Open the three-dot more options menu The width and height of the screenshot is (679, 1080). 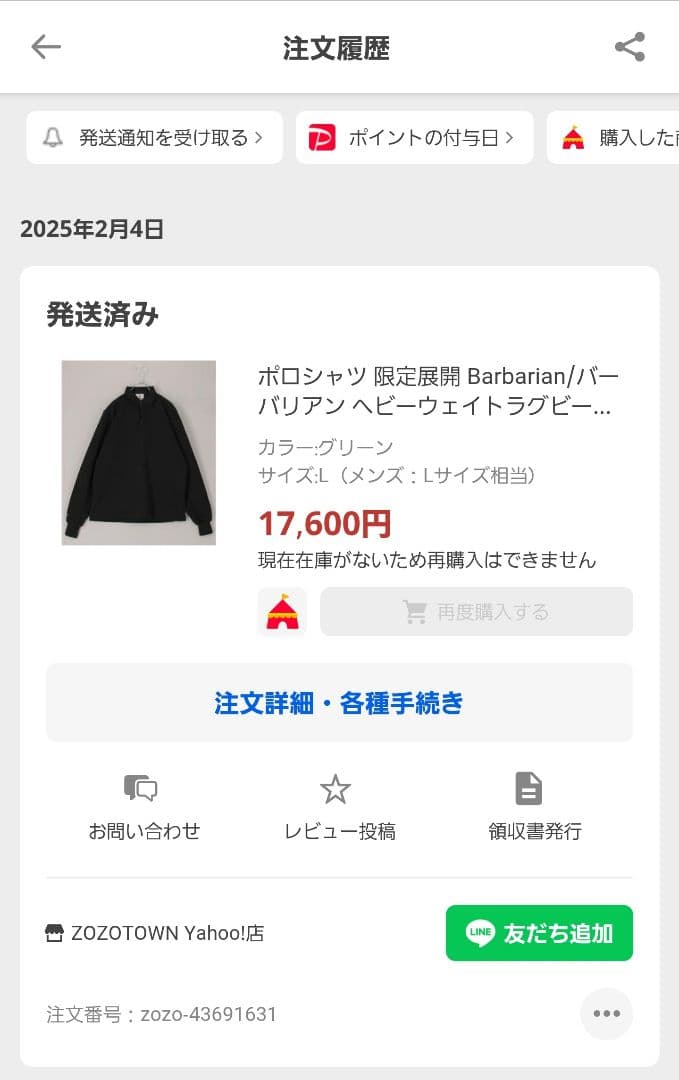(606, 1014)
